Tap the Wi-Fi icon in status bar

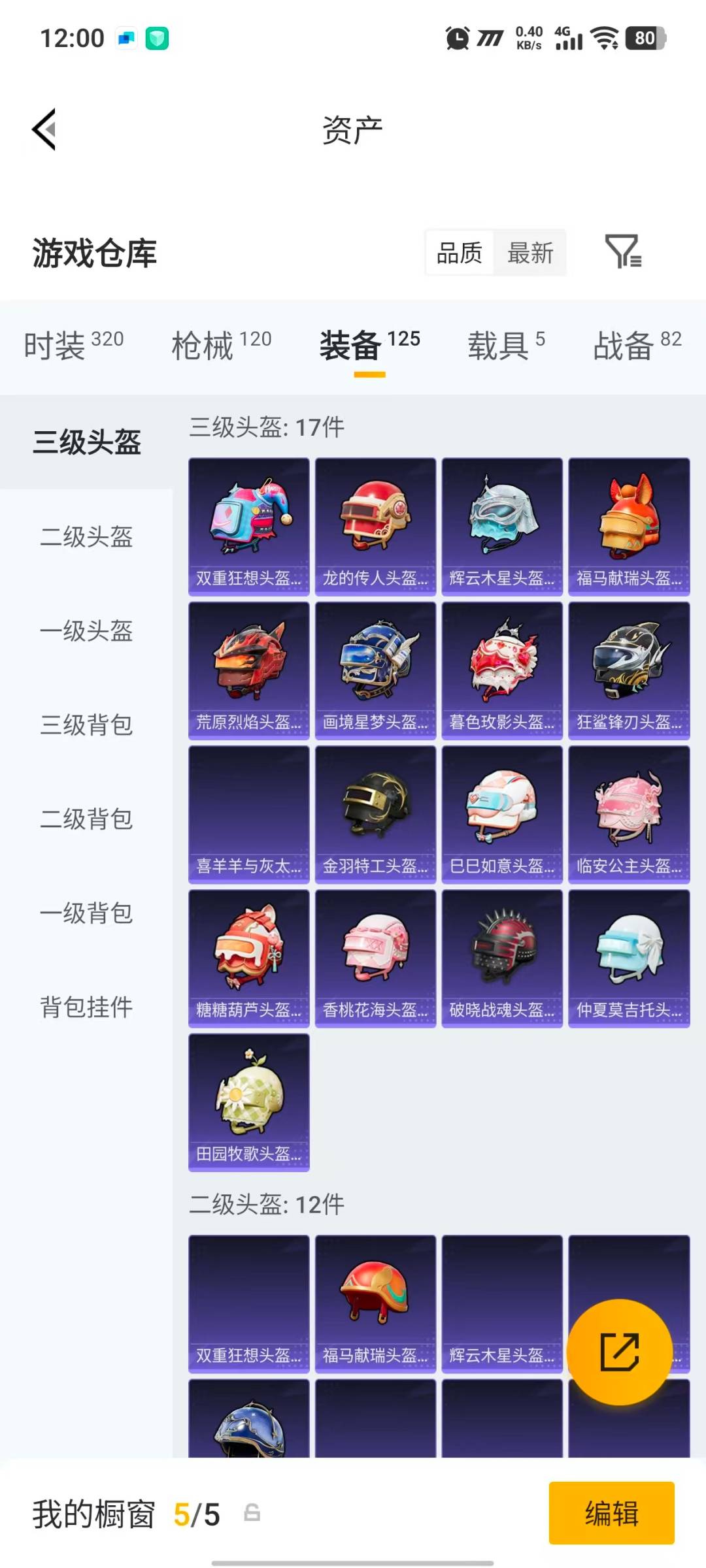605,37
